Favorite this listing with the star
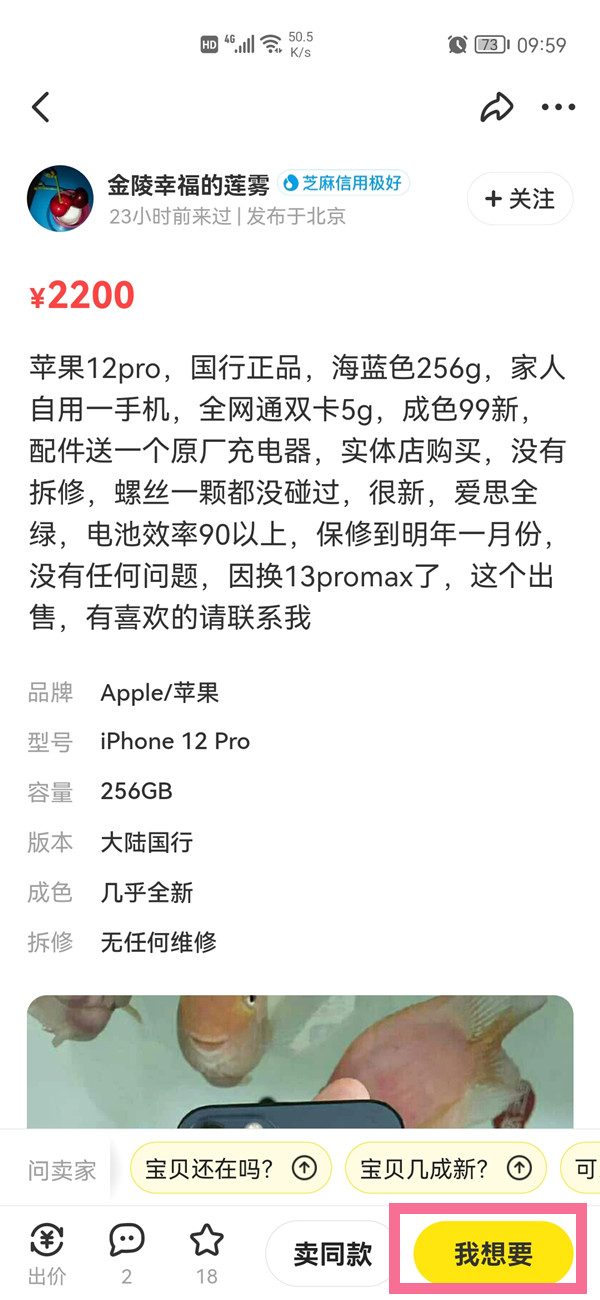Viewport: 600px width, 1300px height. 207,1253
